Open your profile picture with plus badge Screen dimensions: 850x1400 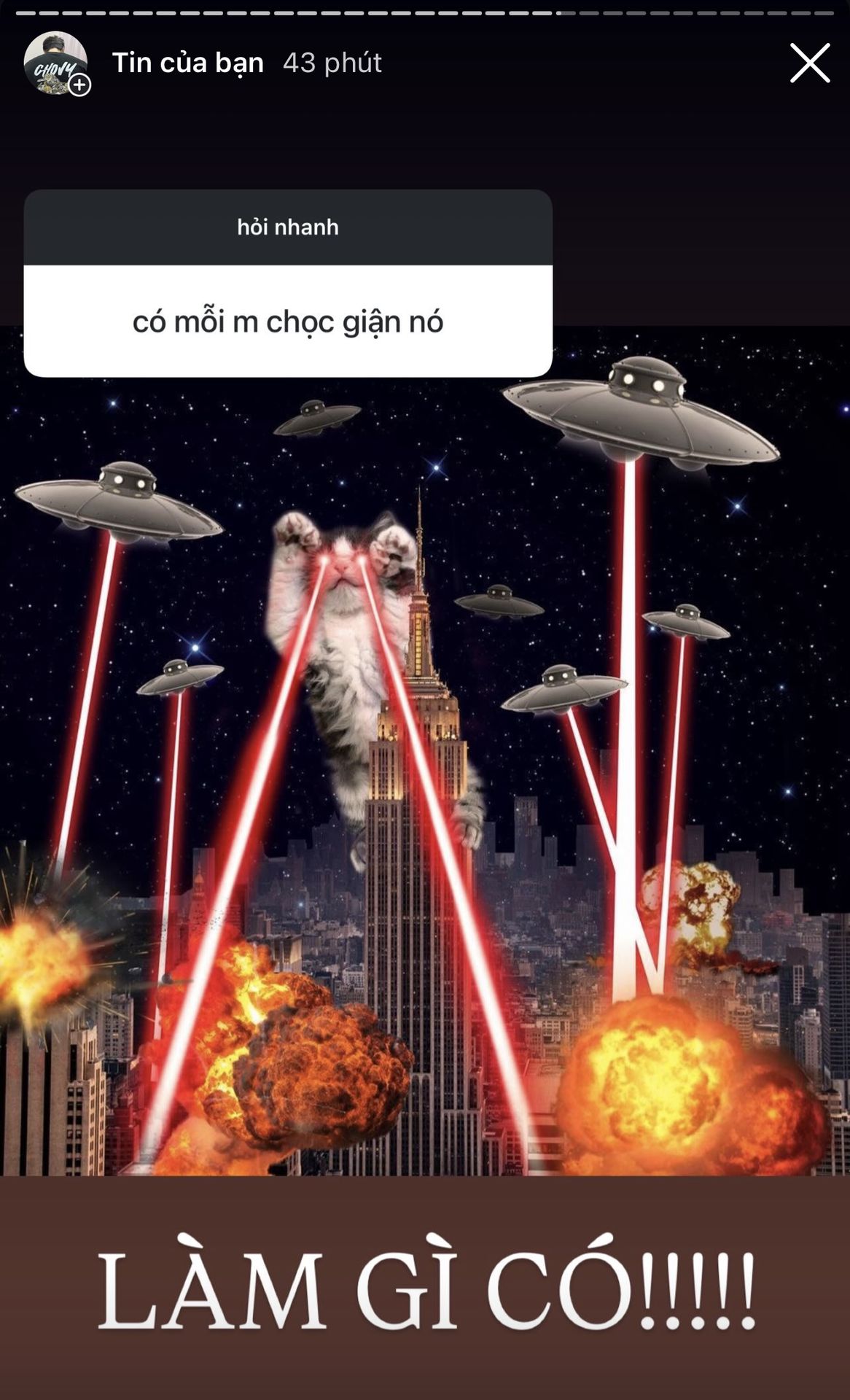(57, 63)
